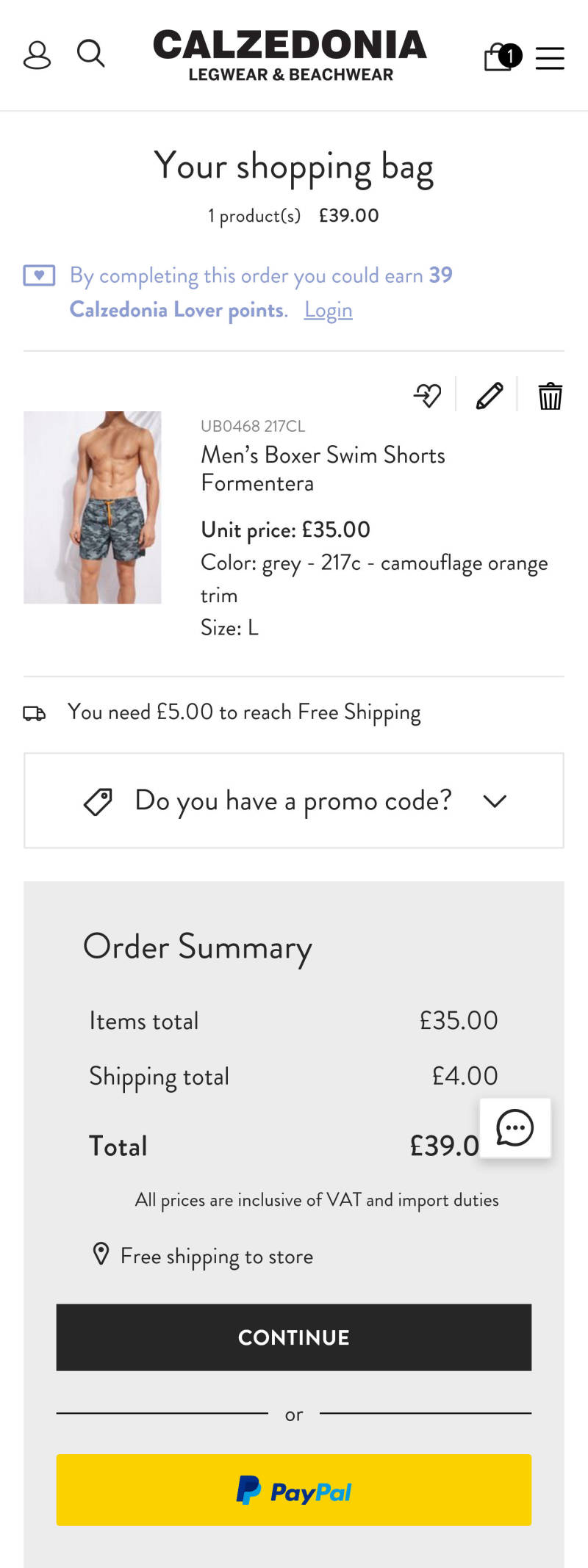Screen dimensions: 588x1568
Task: Click the search magnifier icon
Action: click(x=91, y=54)
